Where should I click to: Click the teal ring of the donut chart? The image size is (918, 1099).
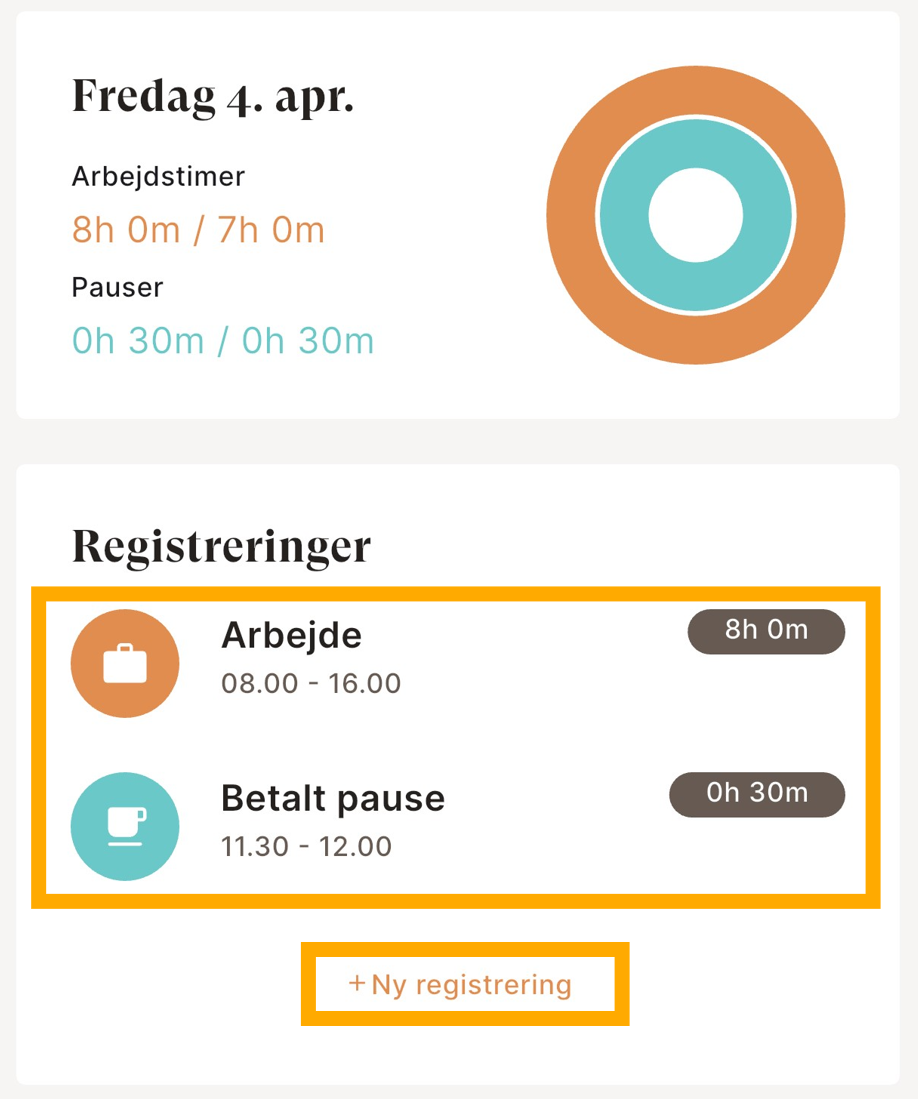point(695,140)
